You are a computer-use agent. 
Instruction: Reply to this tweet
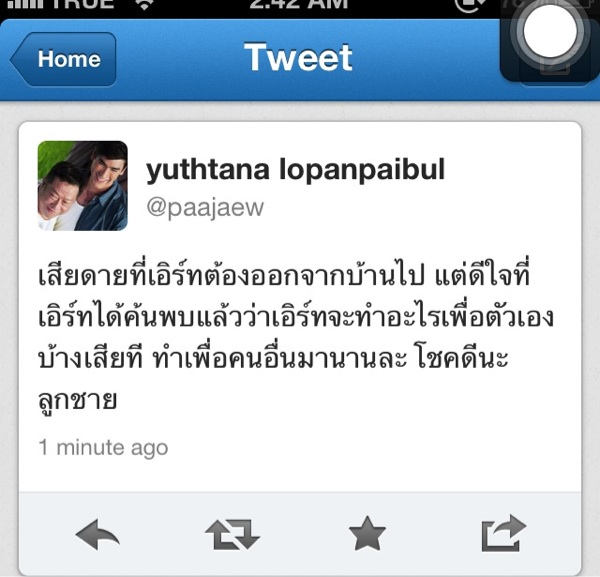pyautogui.click(x=98, y=534)
